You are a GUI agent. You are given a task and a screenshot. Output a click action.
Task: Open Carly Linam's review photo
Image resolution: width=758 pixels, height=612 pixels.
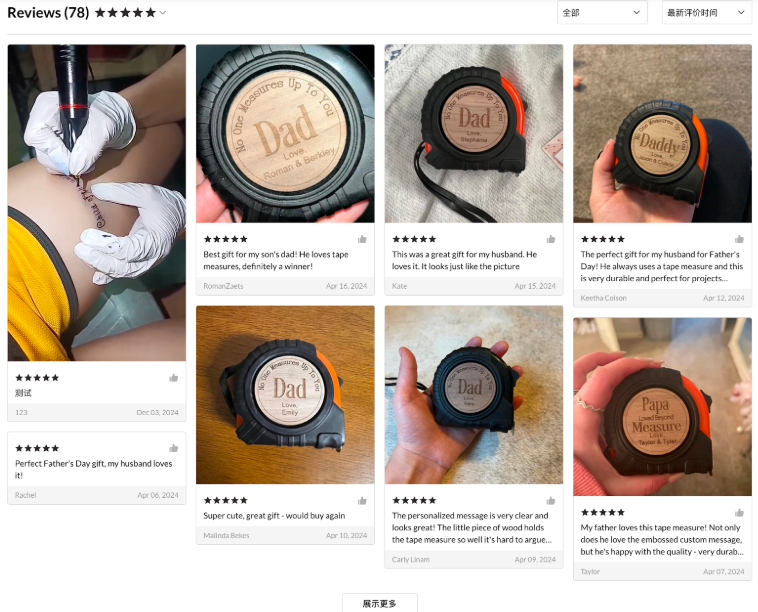(474, 394)
